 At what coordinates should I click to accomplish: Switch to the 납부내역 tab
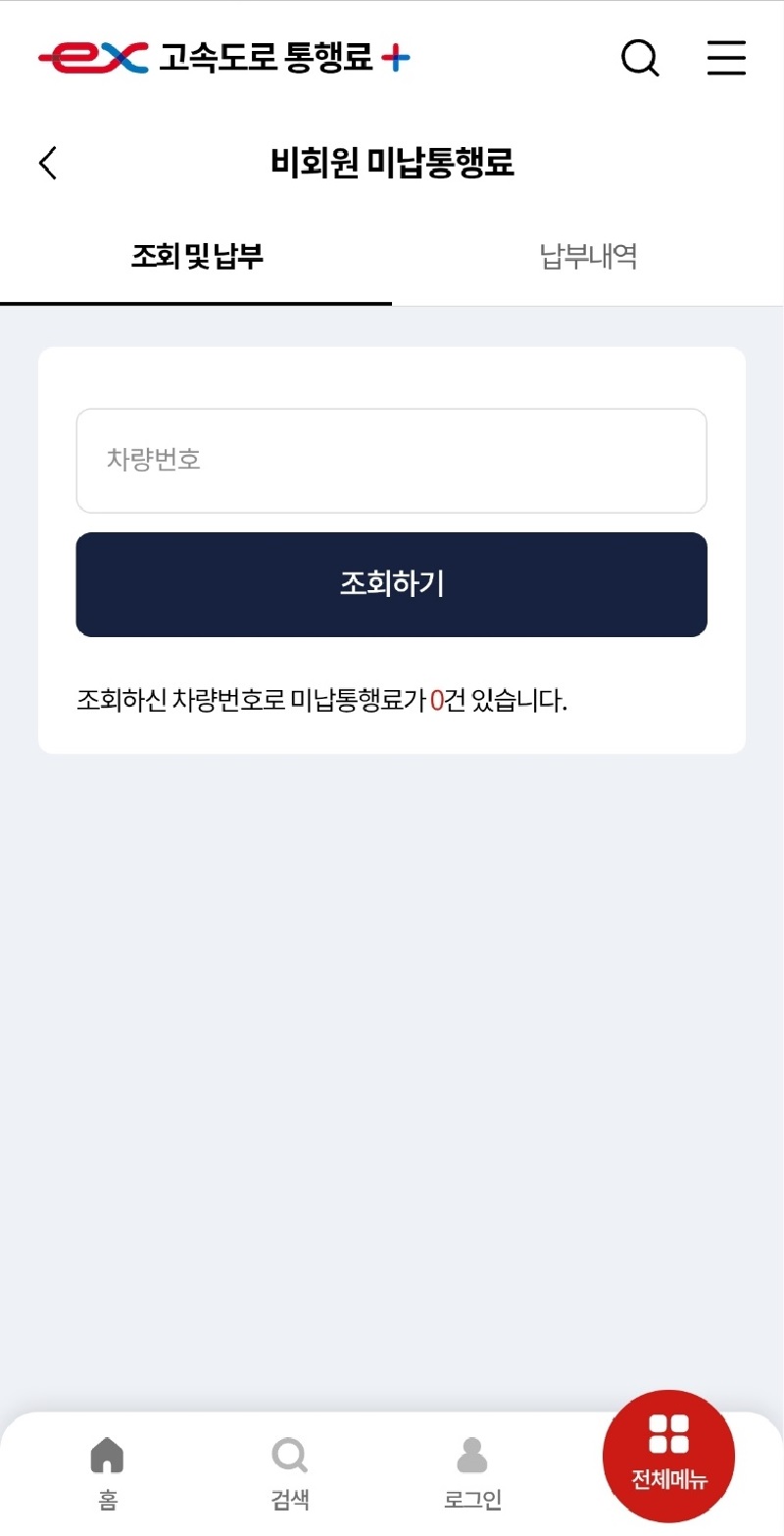point(586,254)
